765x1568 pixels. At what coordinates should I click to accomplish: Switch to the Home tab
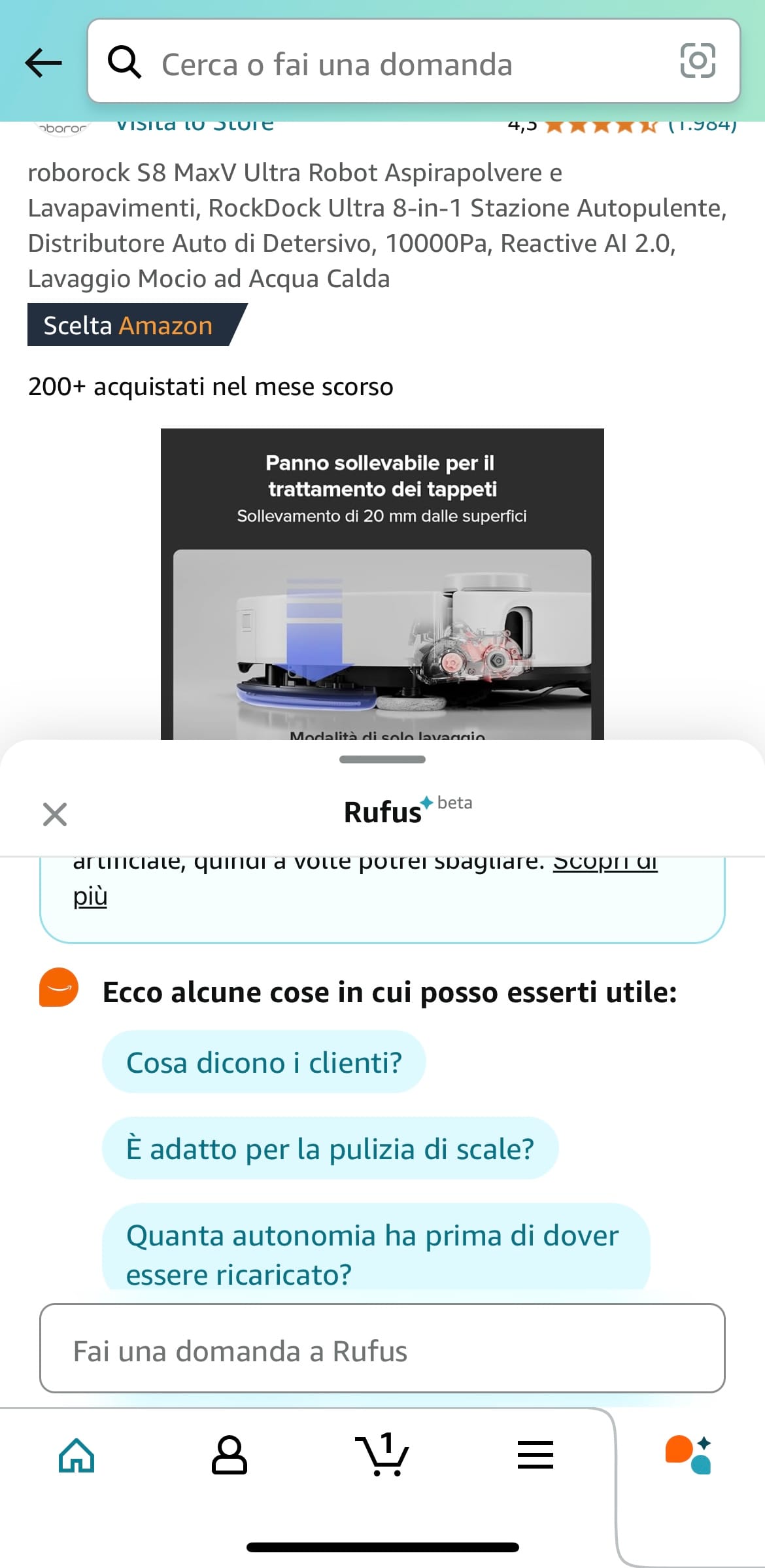click(76, 1455)
